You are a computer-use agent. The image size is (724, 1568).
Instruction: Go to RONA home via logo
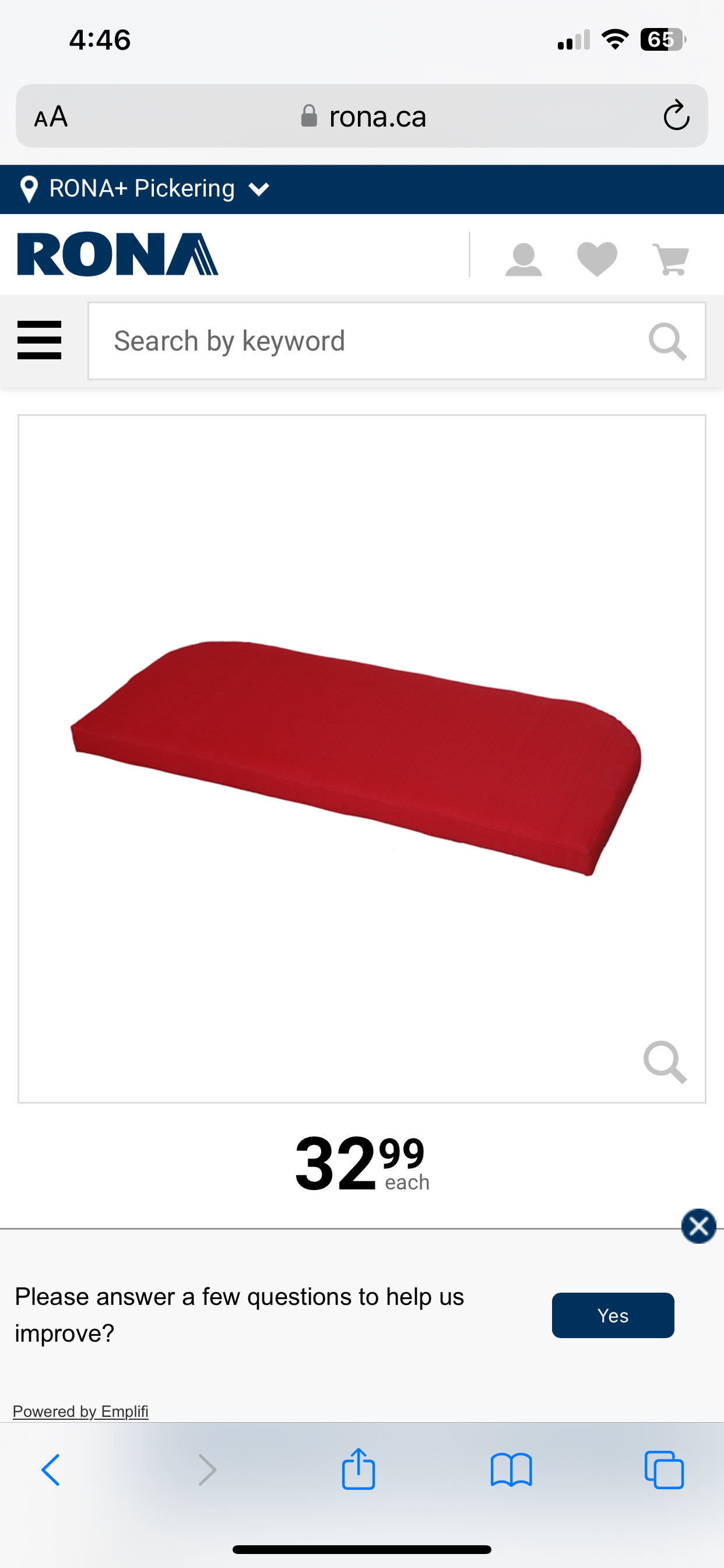[x=117, y=254]
